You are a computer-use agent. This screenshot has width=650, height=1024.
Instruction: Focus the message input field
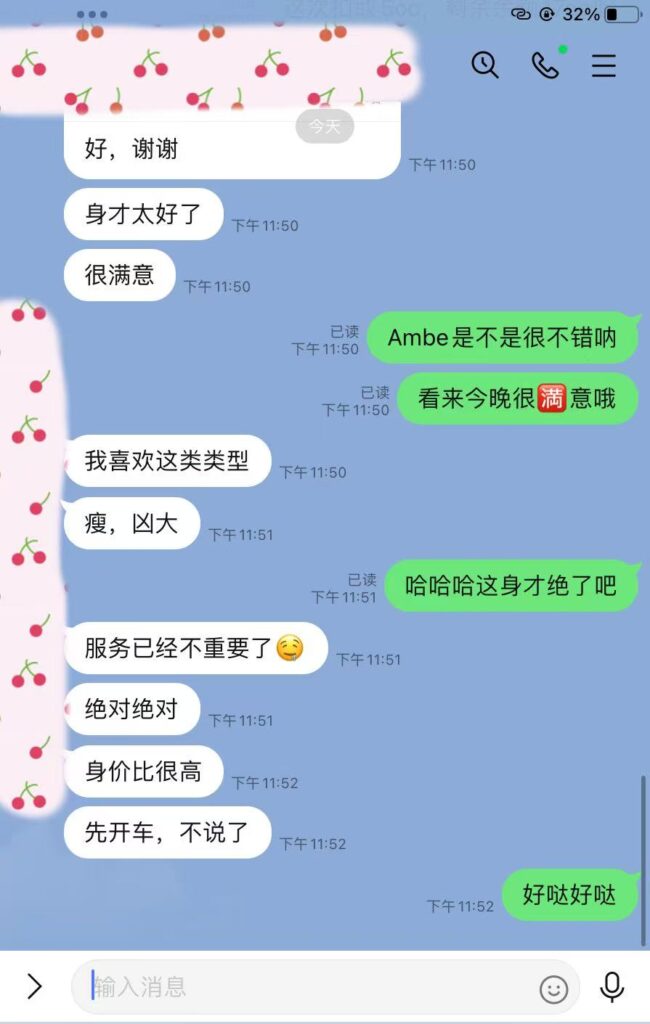300,987
